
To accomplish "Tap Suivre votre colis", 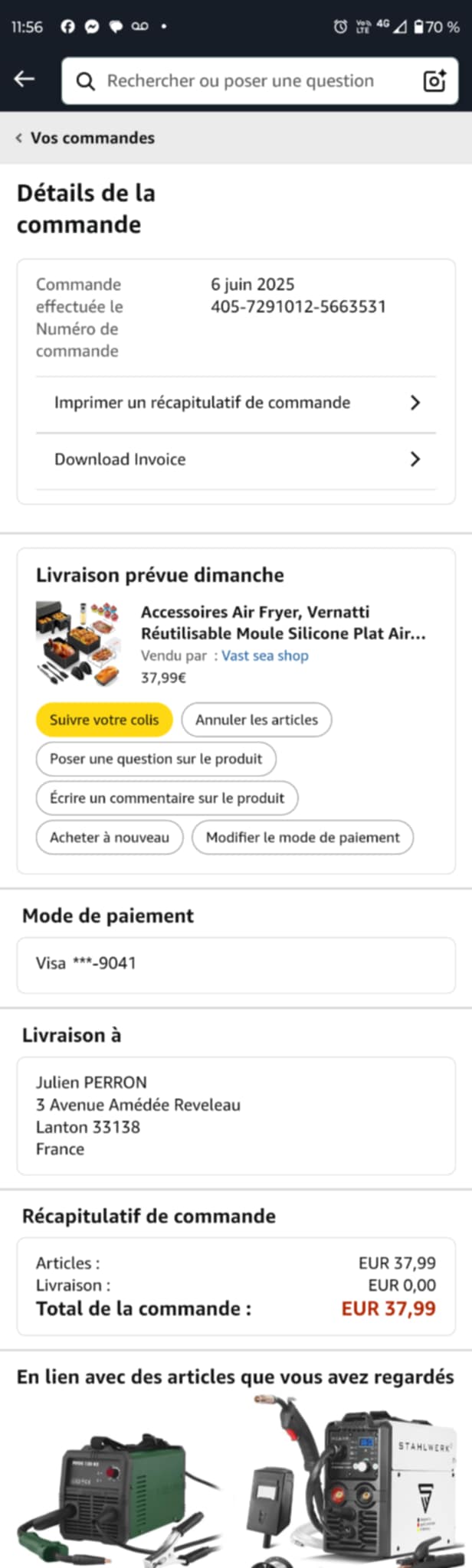I will point(104,720).
